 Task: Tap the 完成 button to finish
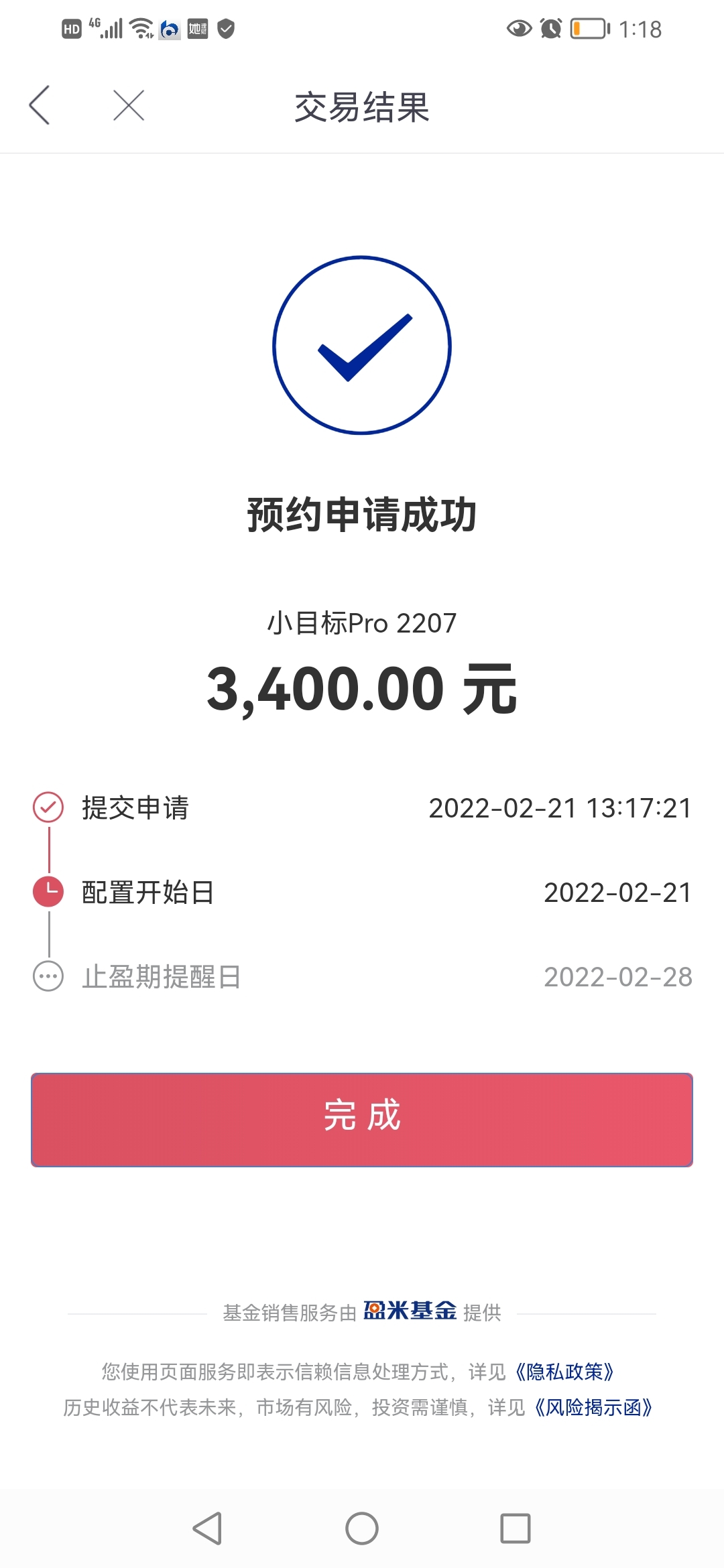pos(362,1120)
